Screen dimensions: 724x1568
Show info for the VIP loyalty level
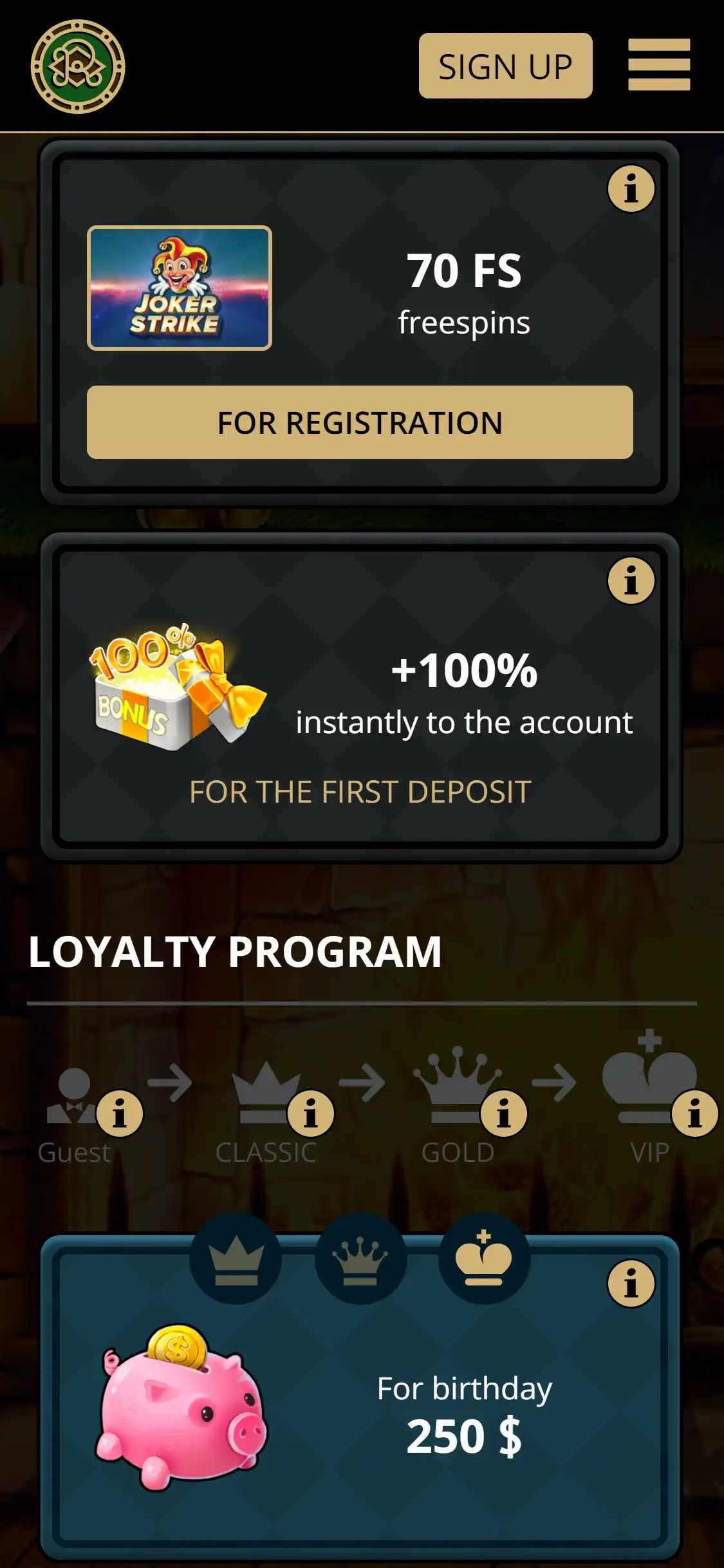pos(694,1114)
